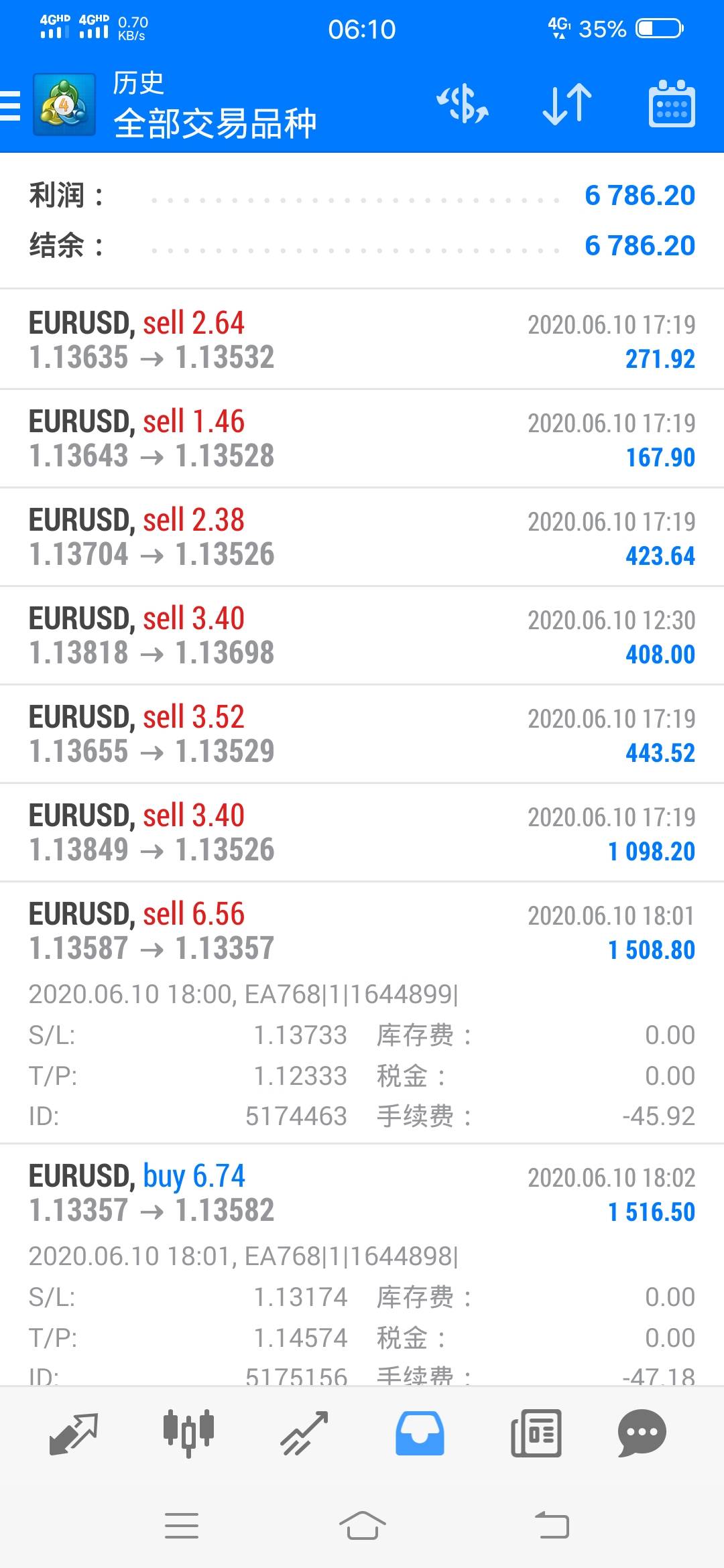Viewport: 724px width, 1568px height.
Task: Expand the EURUSD sell 1.46 trade
Action: pyautogui.click(x=362, y=438)
